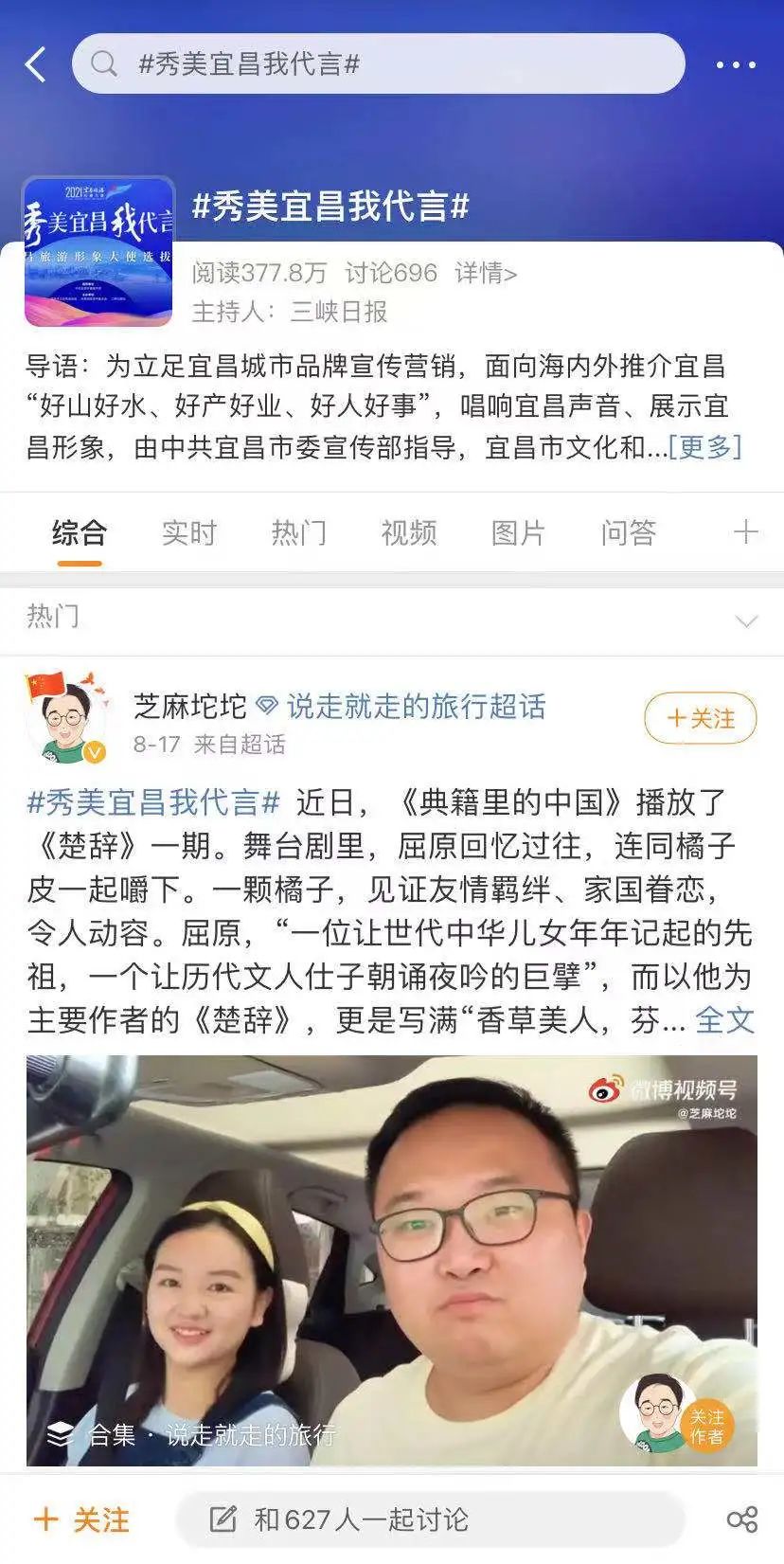Switch to the 图片 tab

(x=518, y=532)
